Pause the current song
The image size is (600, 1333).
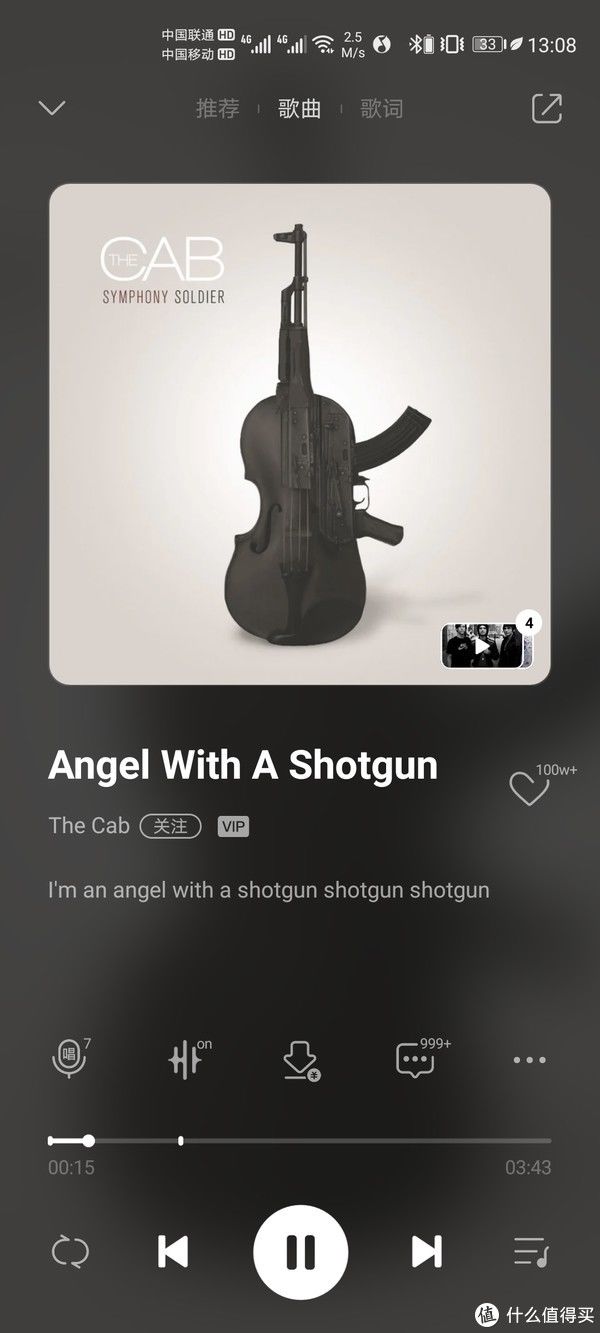[300, 1251]
